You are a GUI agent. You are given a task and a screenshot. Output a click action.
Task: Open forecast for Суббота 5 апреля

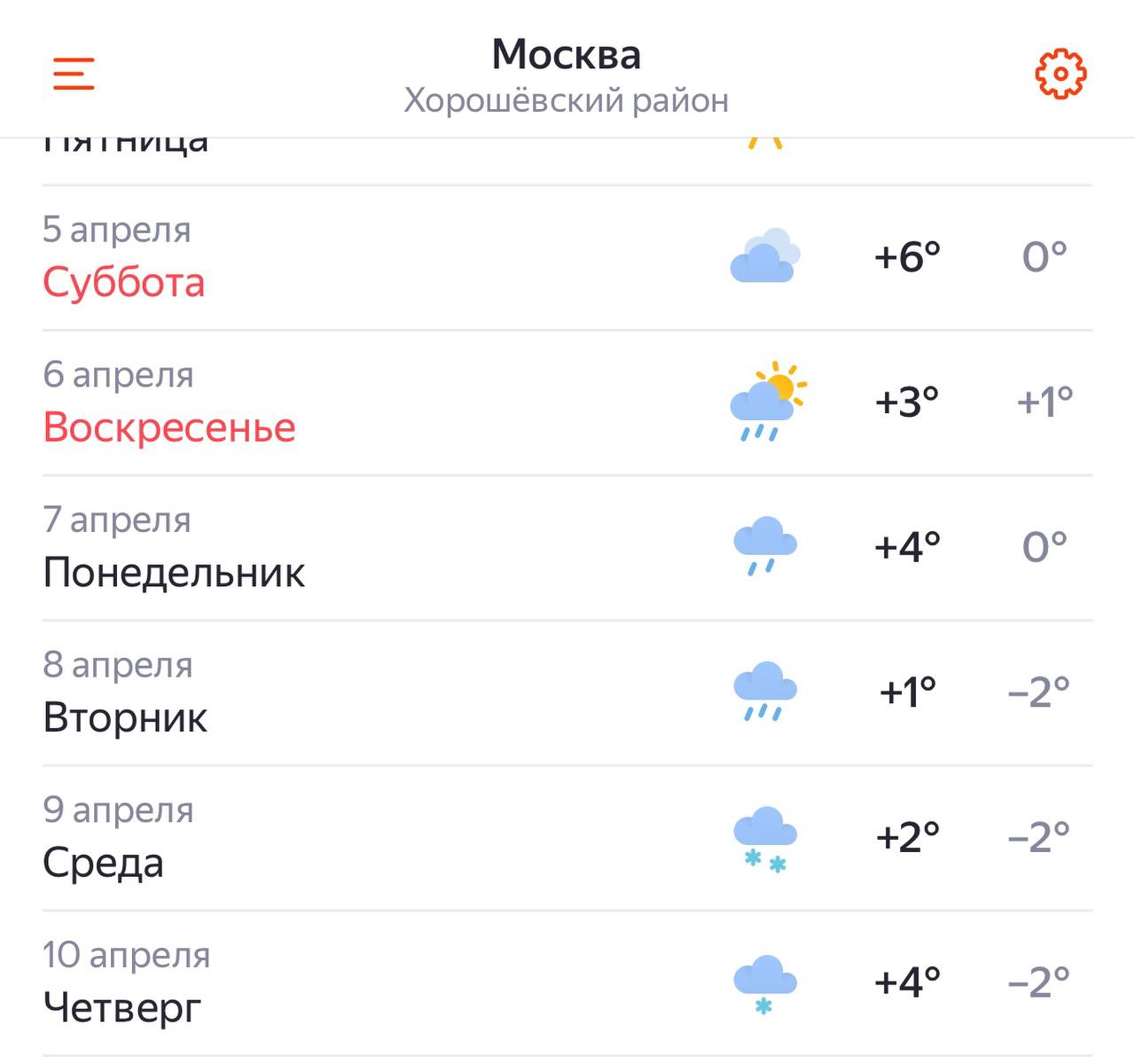coord(567,257)
